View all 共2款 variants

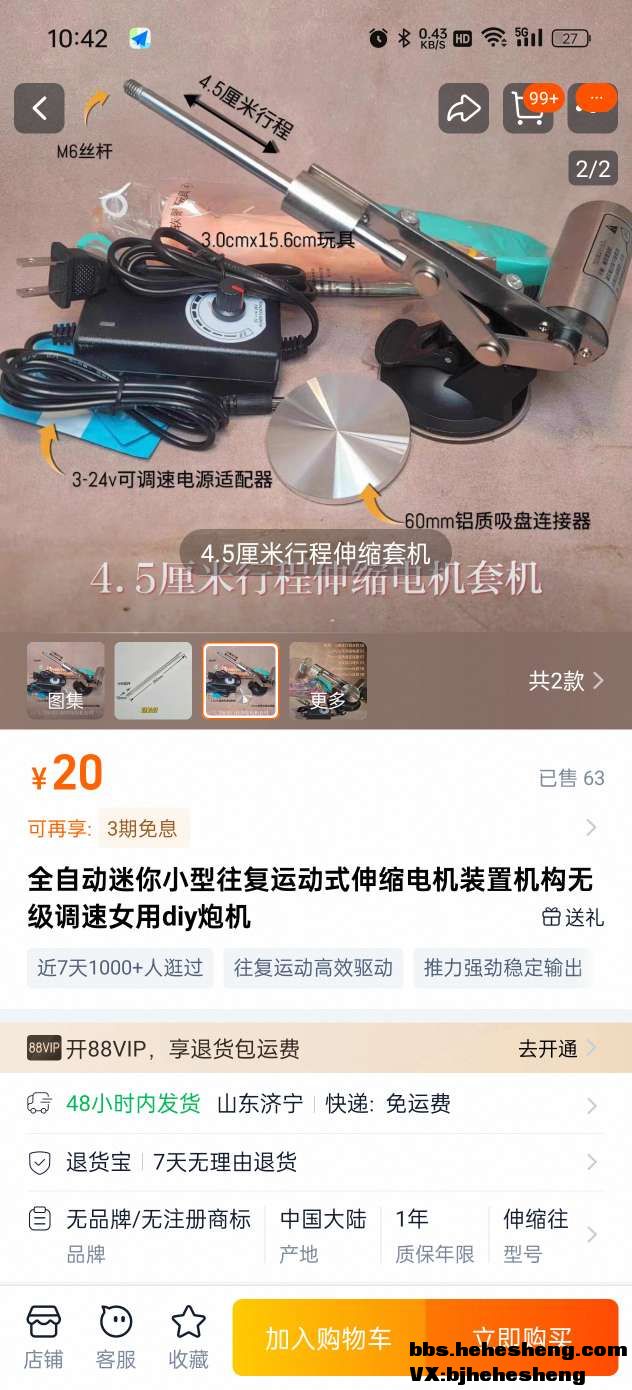(x=566, y=681)
